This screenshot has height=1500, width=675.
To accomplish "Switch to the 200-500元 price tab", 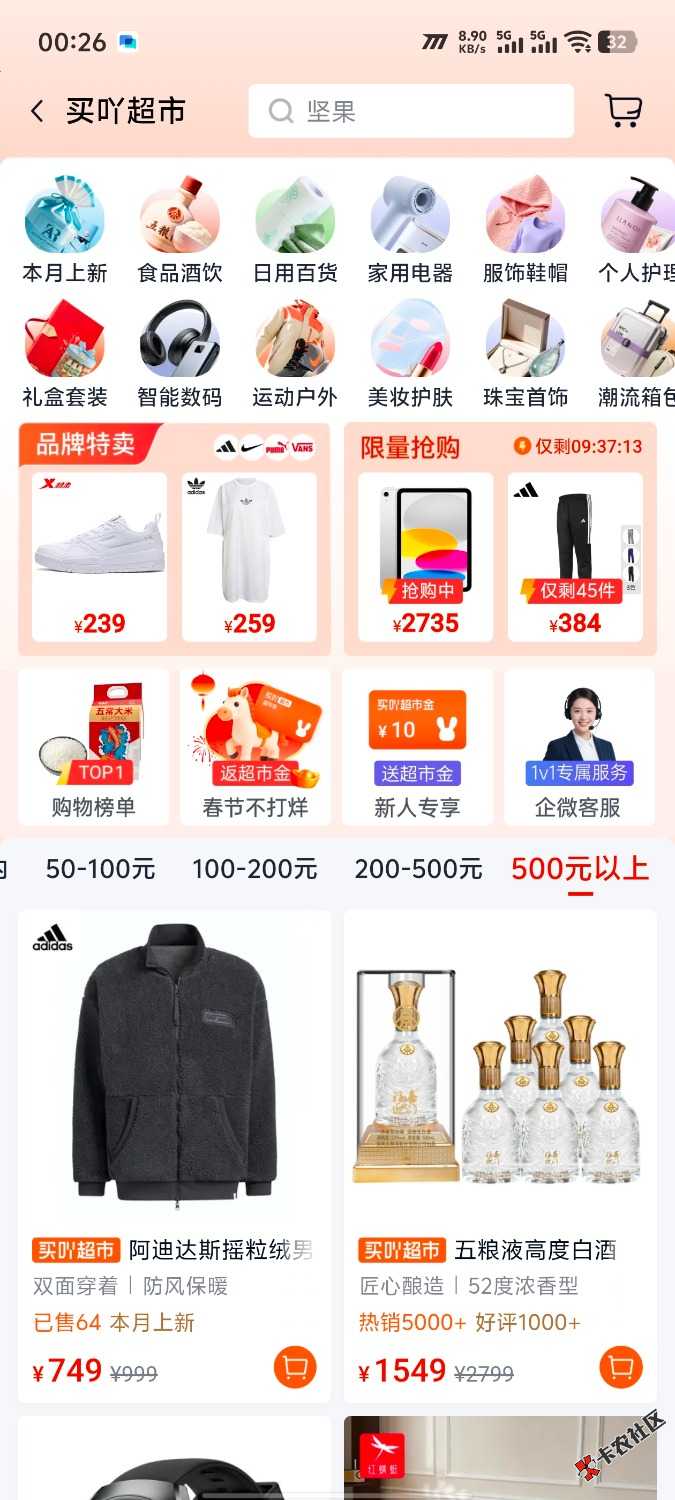I will coord(418,869).
